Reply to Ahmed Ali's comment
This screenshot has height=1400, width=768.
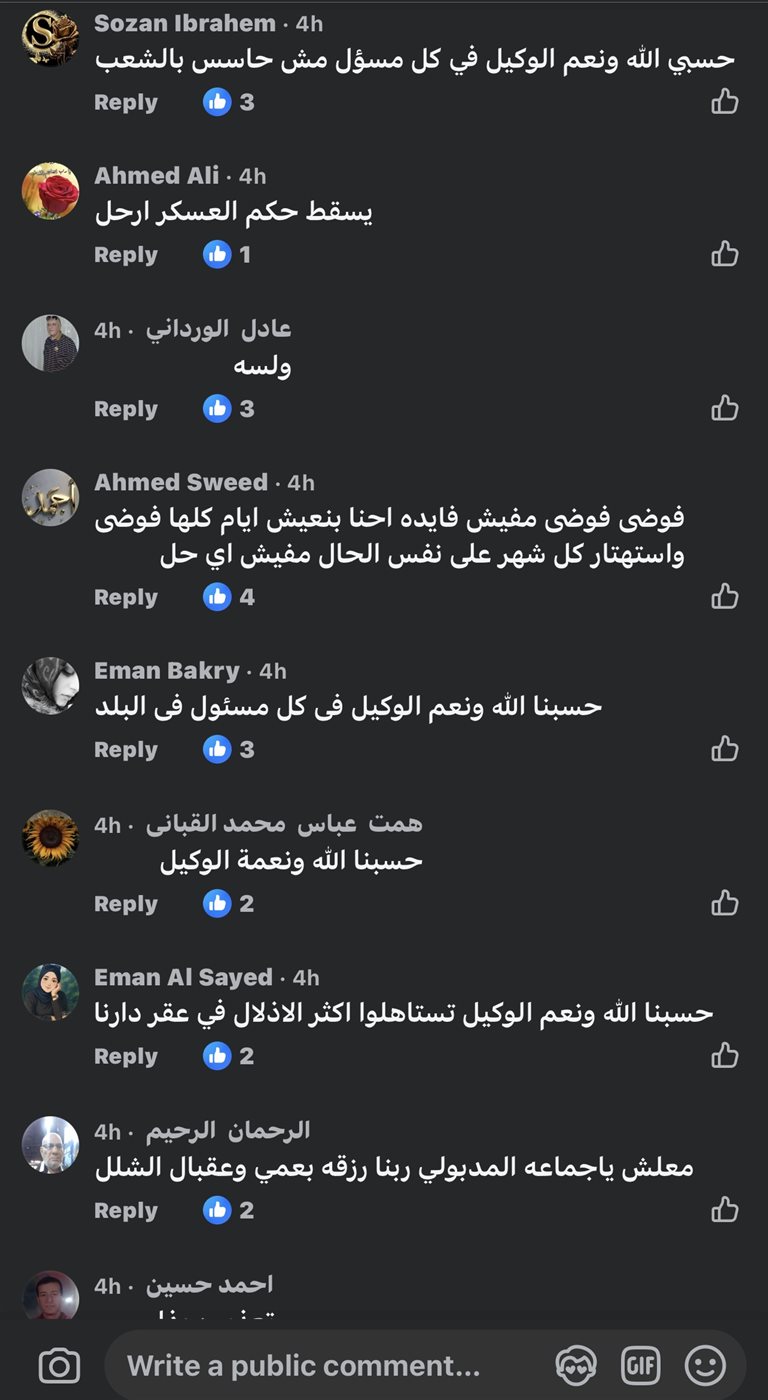pyautogui.click(x=125, y=255)
